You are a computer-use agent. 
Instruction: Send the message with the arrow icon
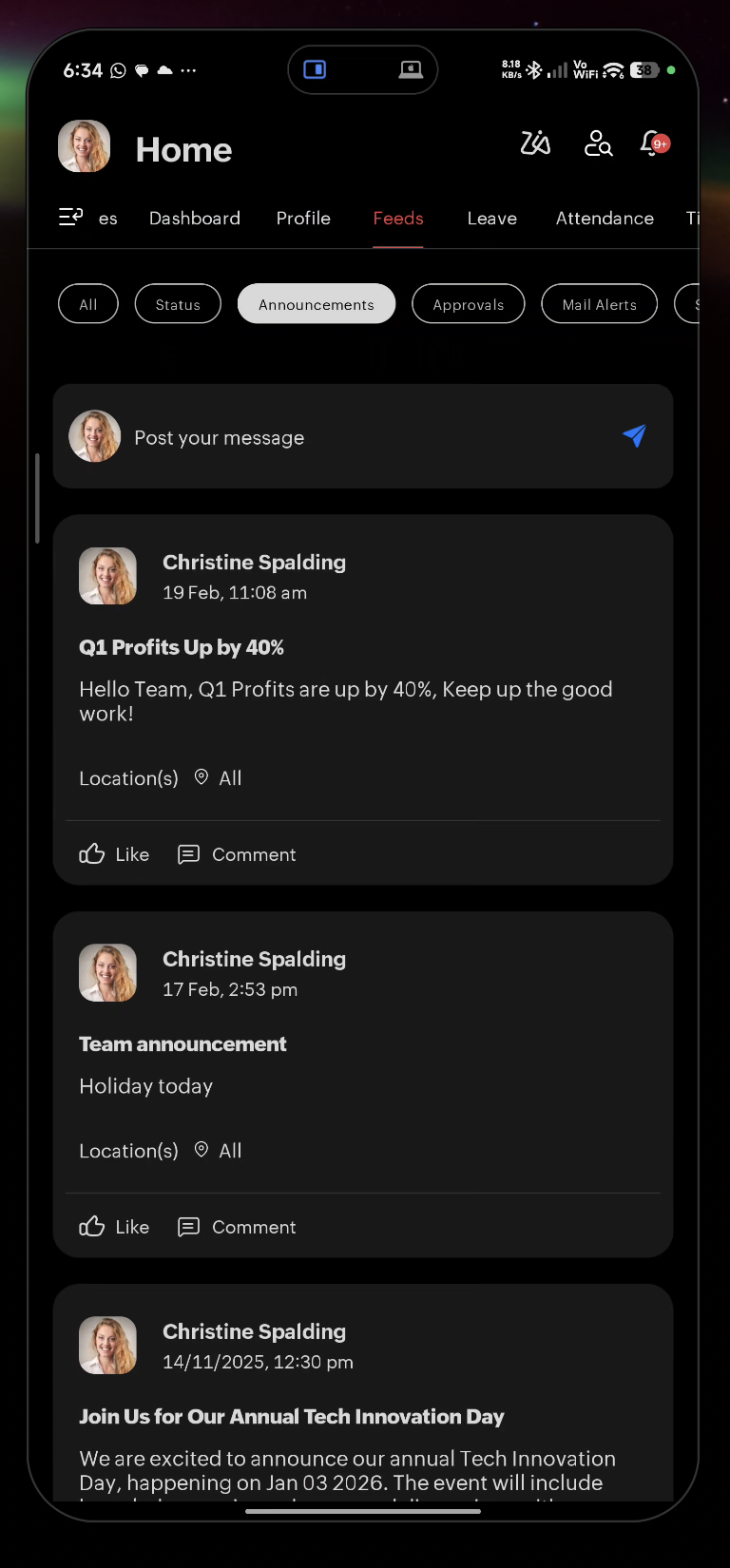[x=634, y=436]
